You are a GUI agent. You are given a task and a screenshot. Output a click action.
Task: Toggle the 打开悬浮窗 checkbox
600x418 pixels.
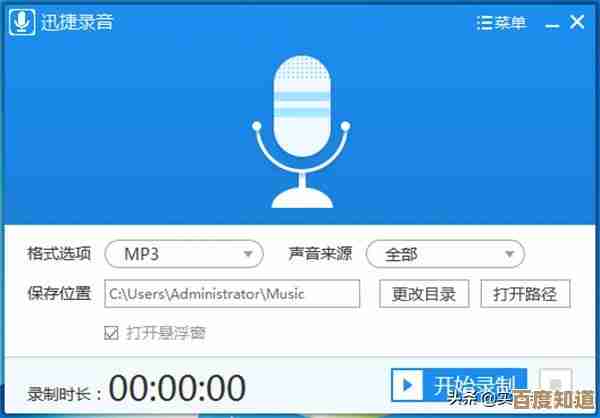coord(111,331)
